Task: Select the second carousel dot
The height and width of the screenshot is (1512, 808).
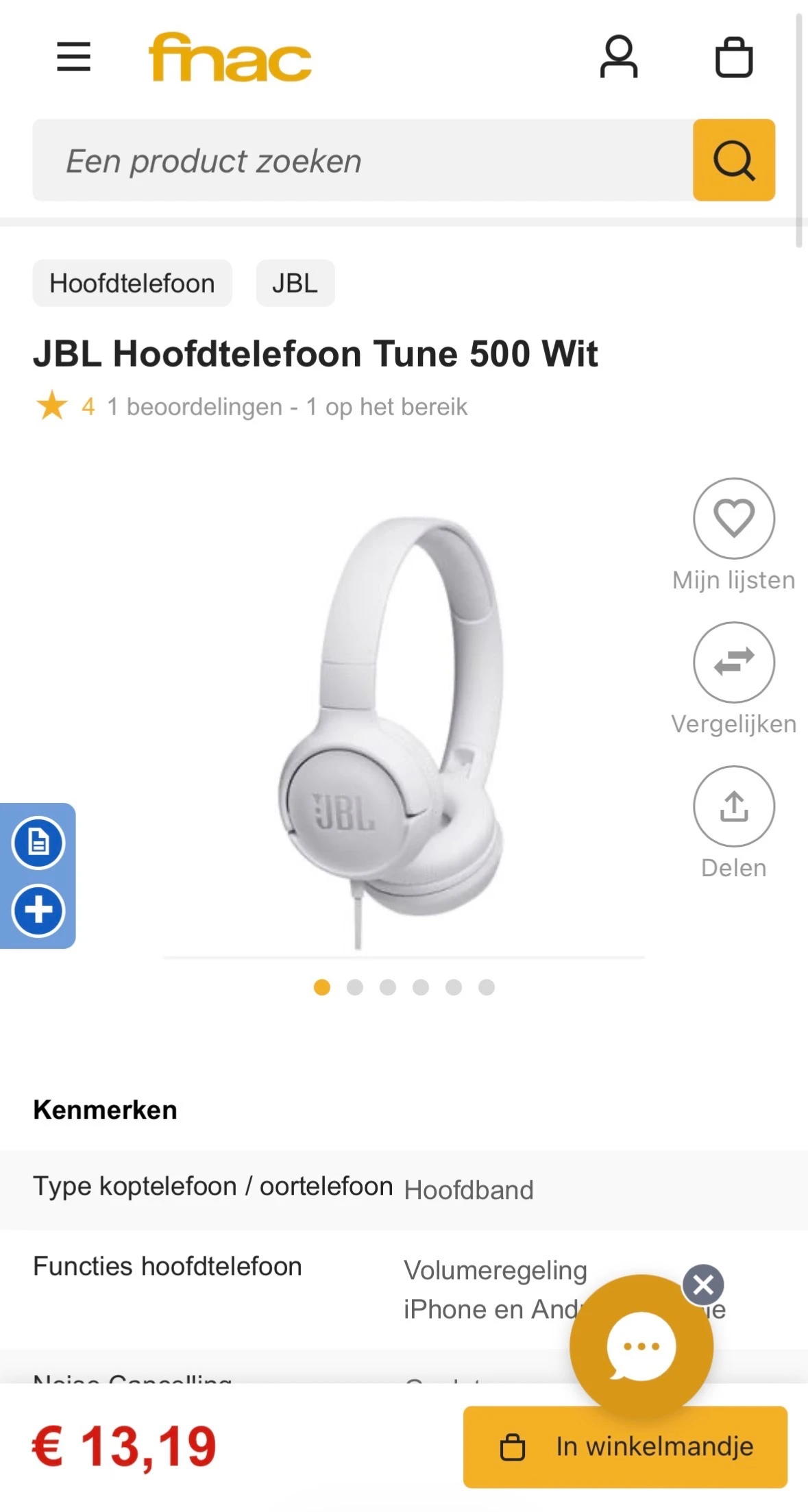Action: click(x=355, y=987)
